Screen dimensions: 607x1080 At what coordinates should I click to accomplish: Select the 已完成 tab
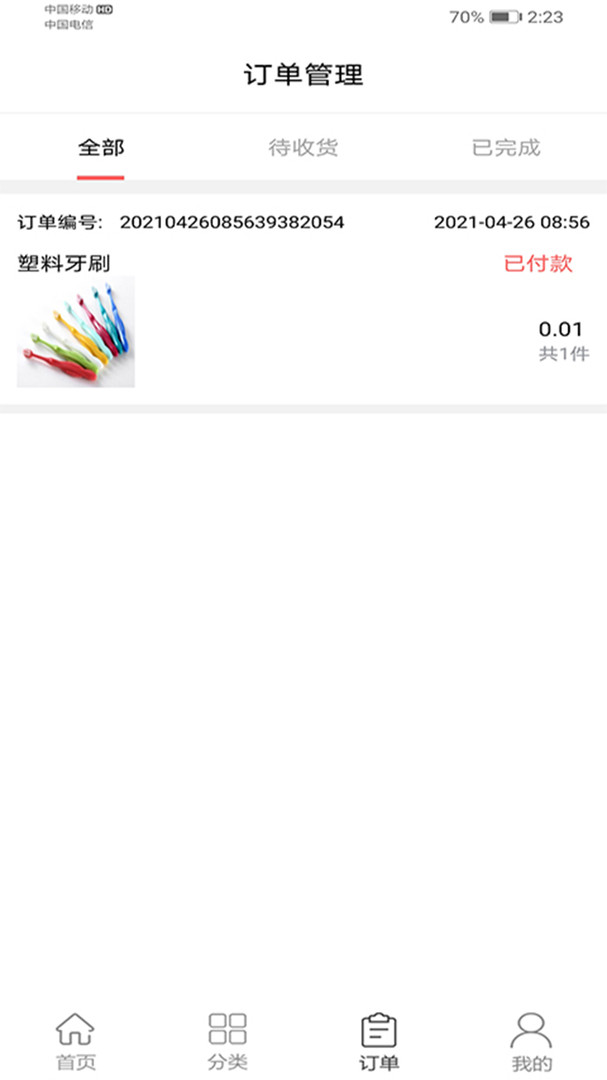tap(506, 148)
